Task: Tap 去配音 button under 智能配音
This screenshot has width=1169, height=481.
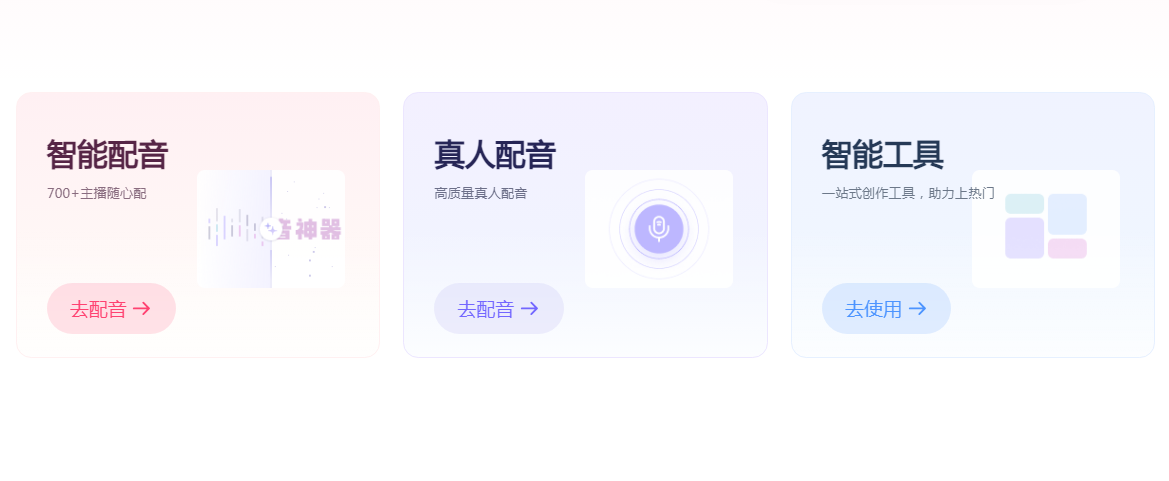Action: [111, 309]
